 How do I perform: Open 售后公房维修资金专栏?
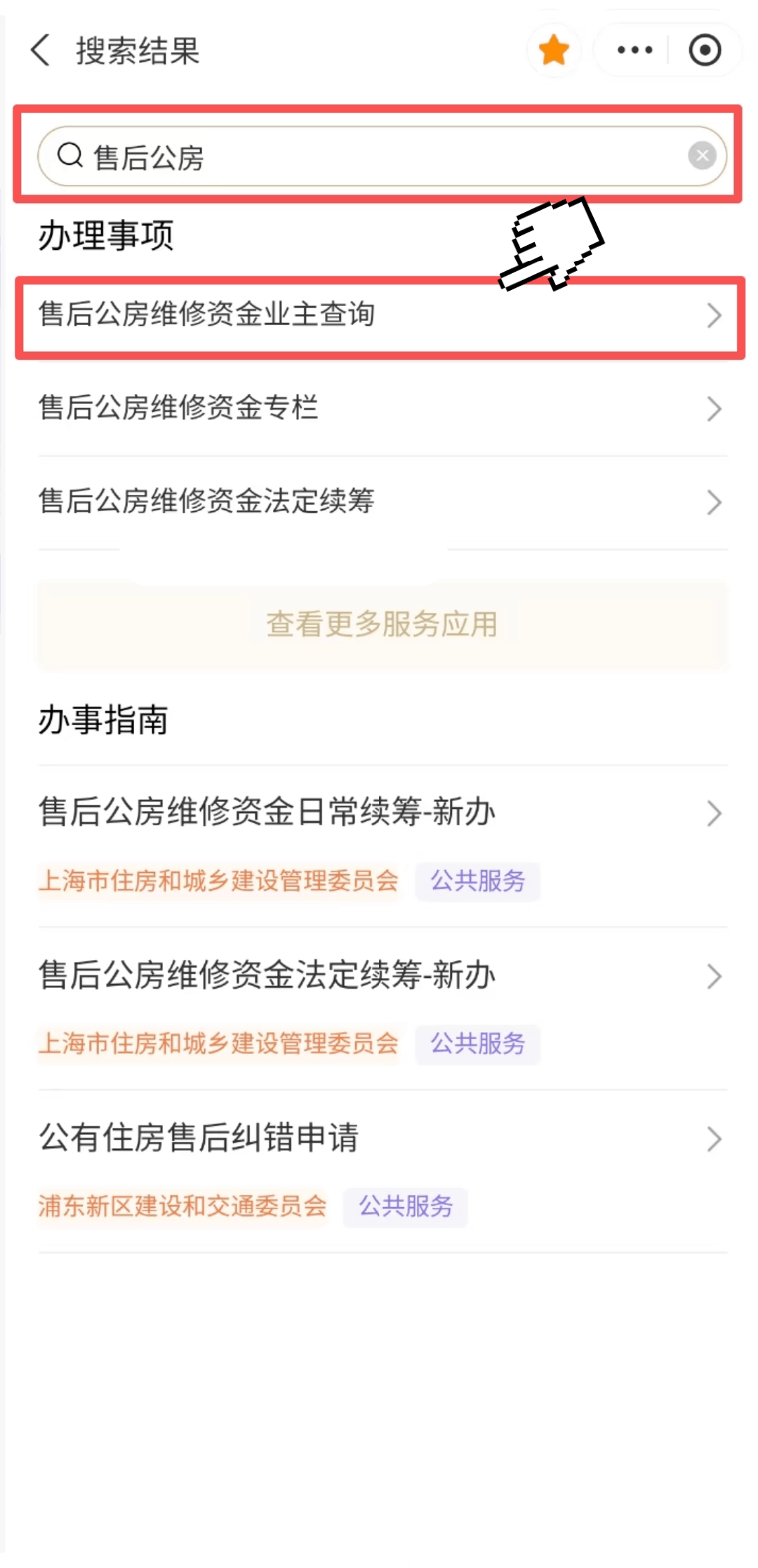(x=379, y=409)
